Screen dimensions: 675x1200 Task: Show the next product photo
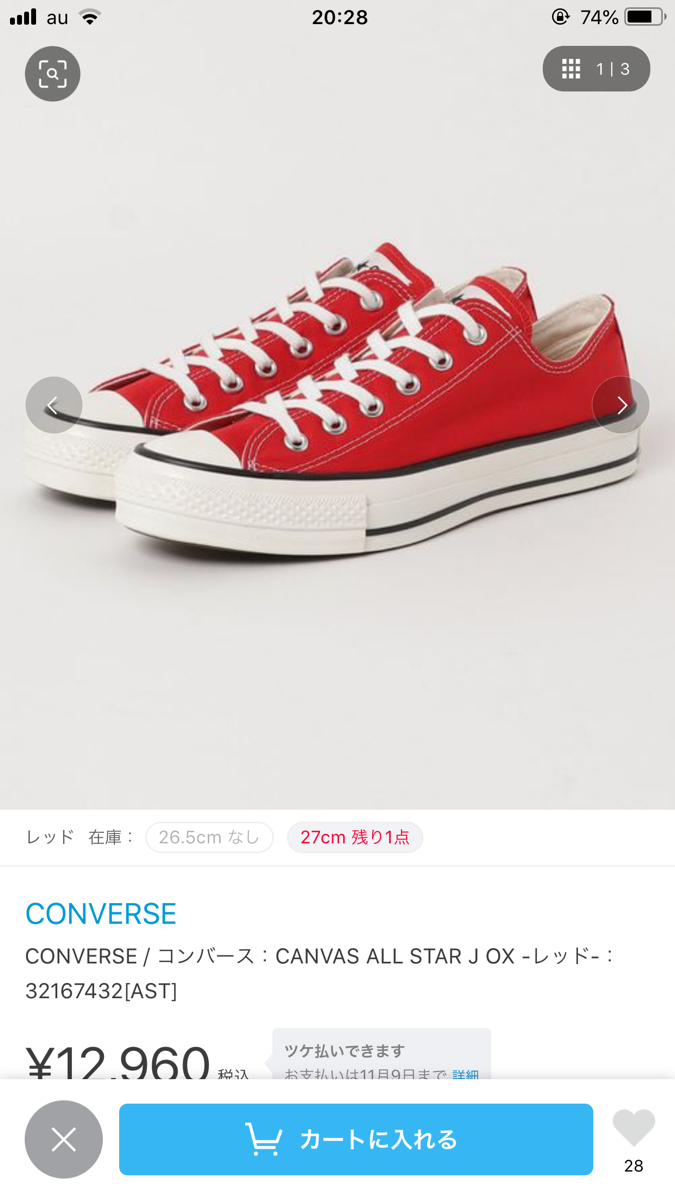(620, 405)
